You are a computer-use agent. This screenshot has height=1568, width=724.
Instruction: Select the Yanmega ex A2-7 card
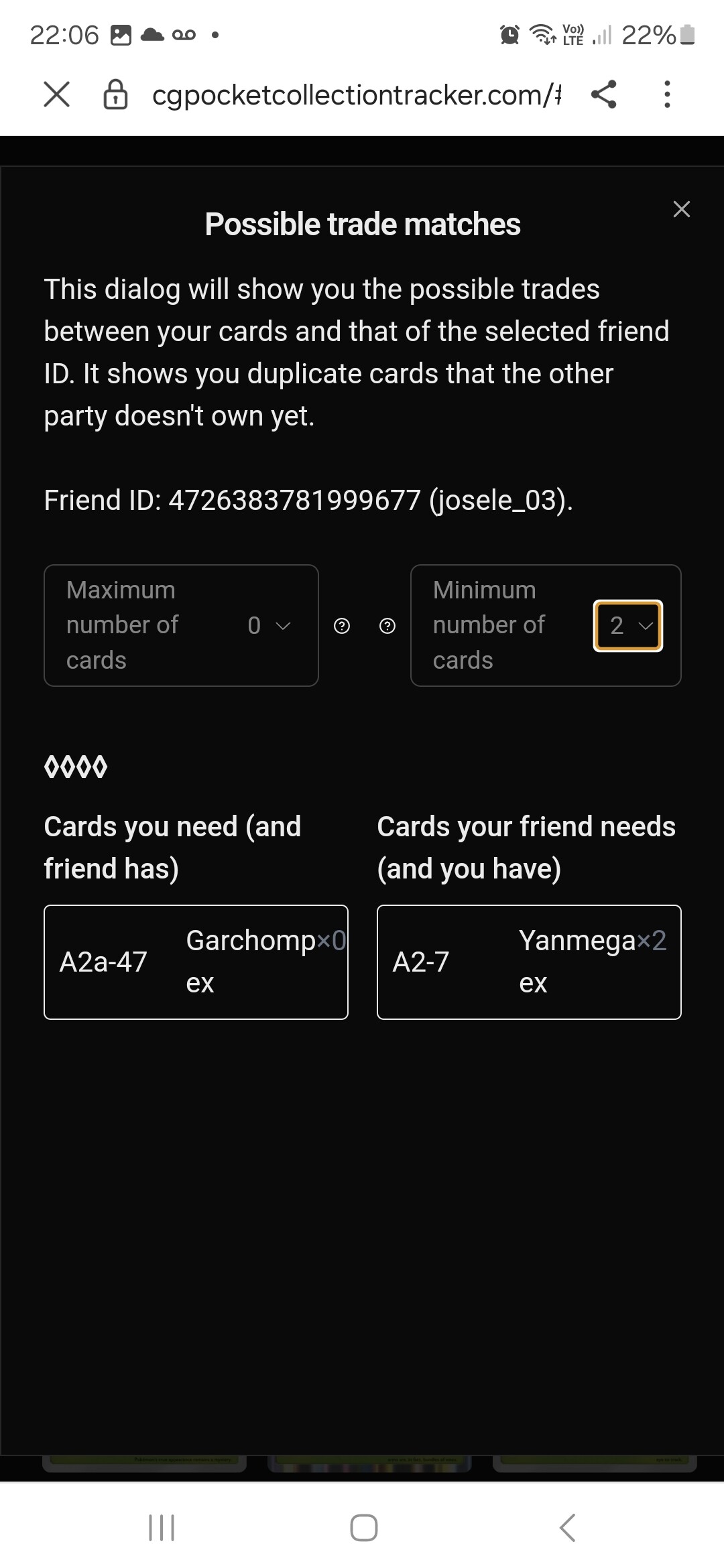529,962
